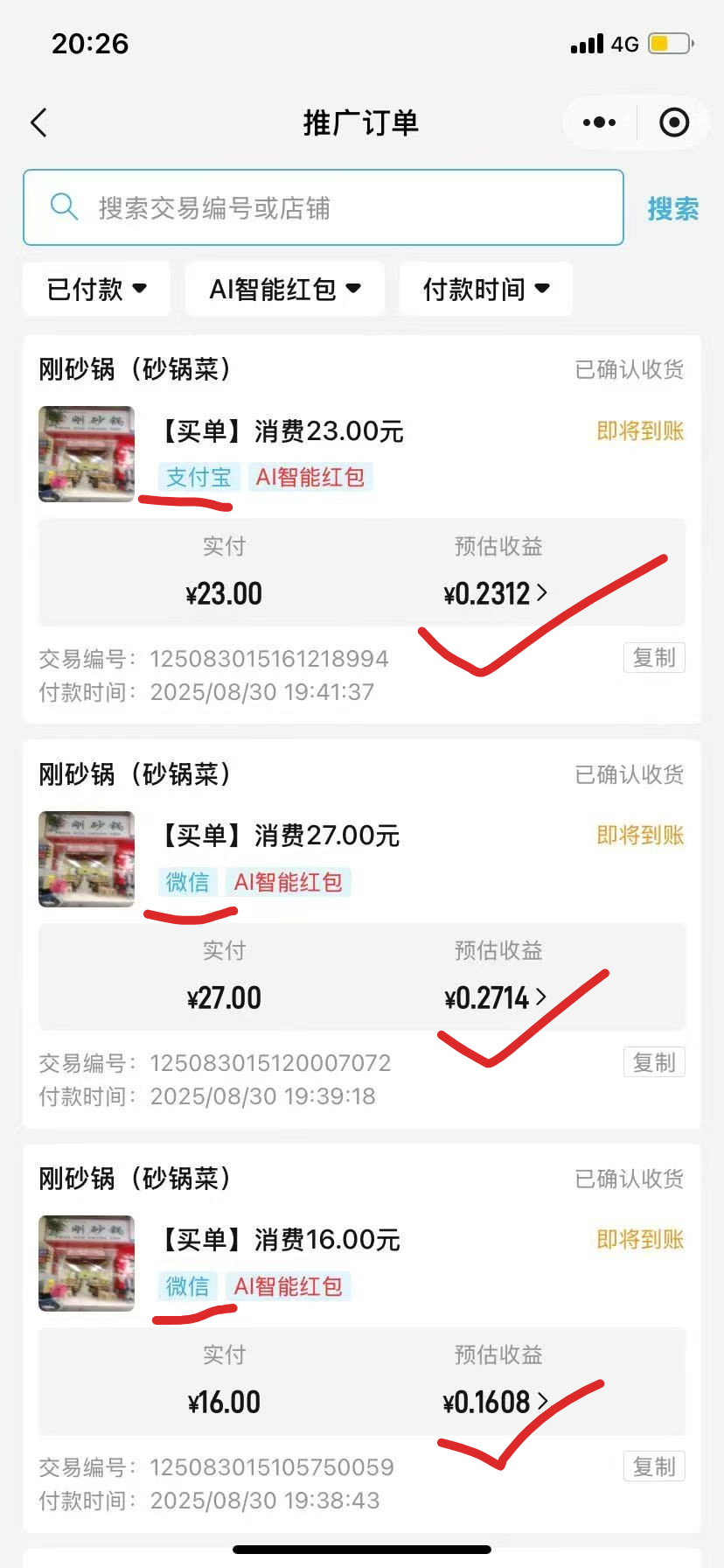Open the mini program overflow menu
The width and height of the screenshot is (724, 1568).
click(x=599, y=122)
